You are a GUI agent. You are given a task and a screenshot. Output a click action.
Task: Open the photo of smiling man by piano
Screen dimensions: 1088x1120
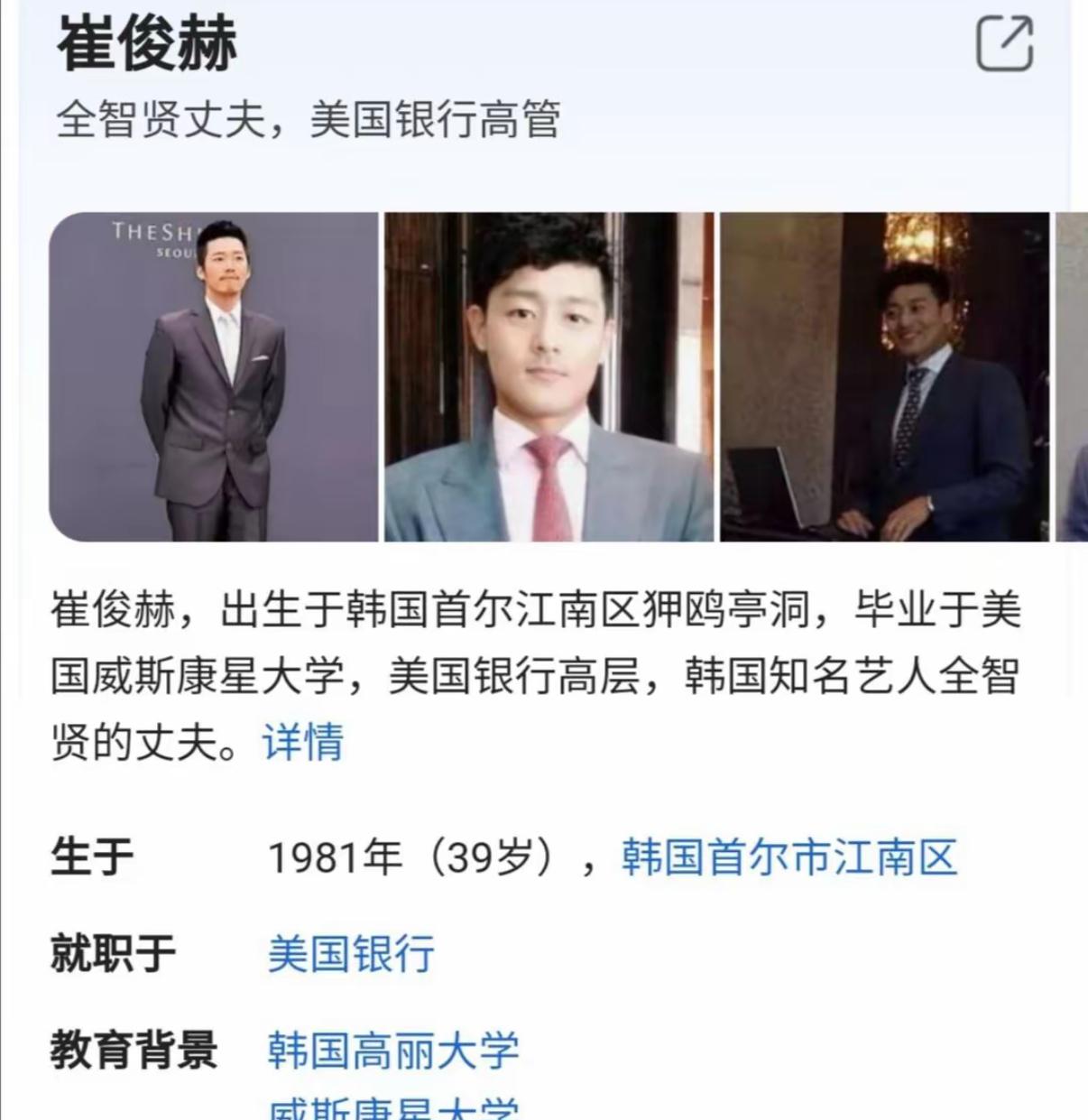[884, 376]
